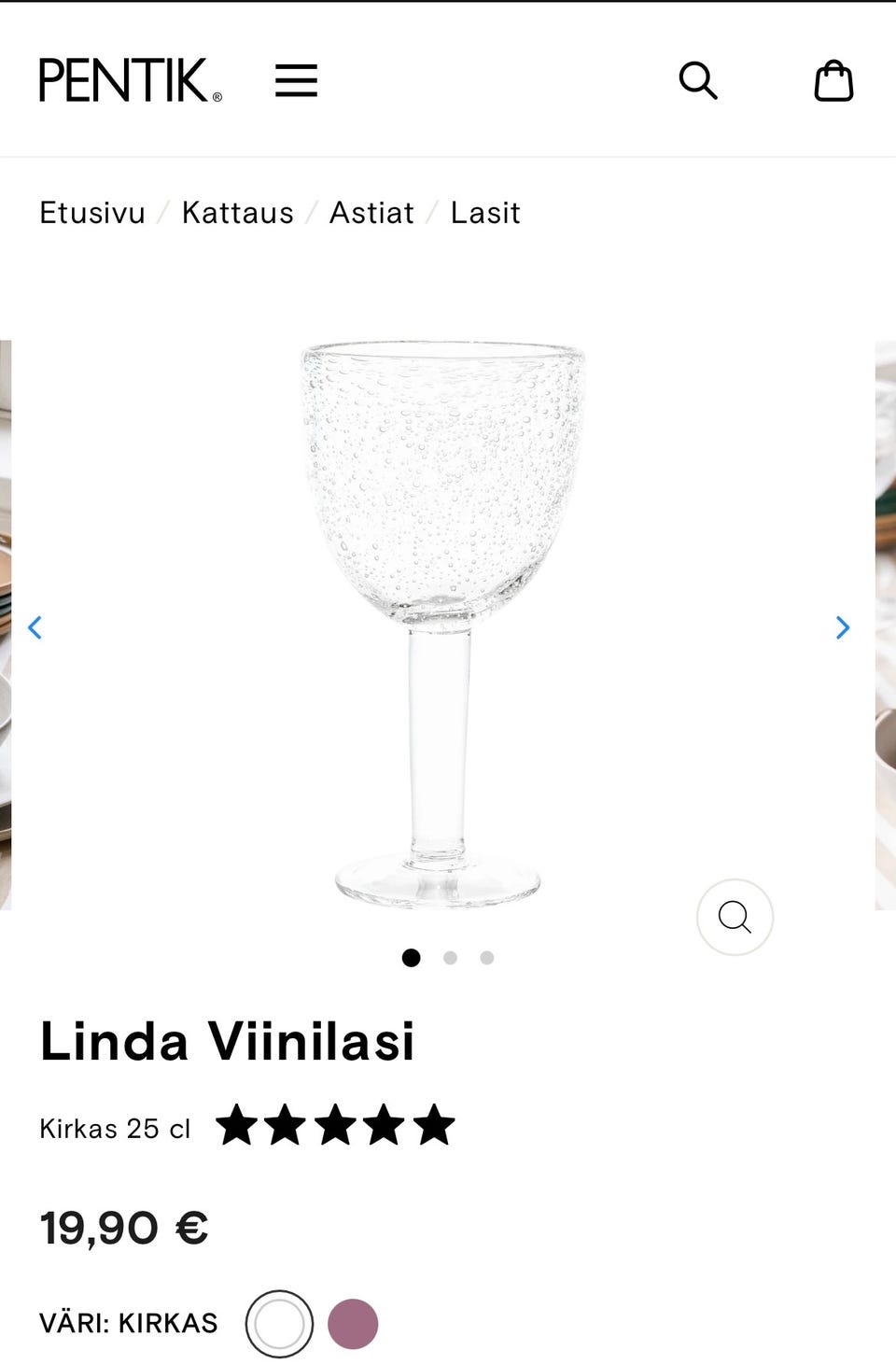Go to Etusivu via breadcrumb
Screen dimensions: 896x1364
pos(91,212)
